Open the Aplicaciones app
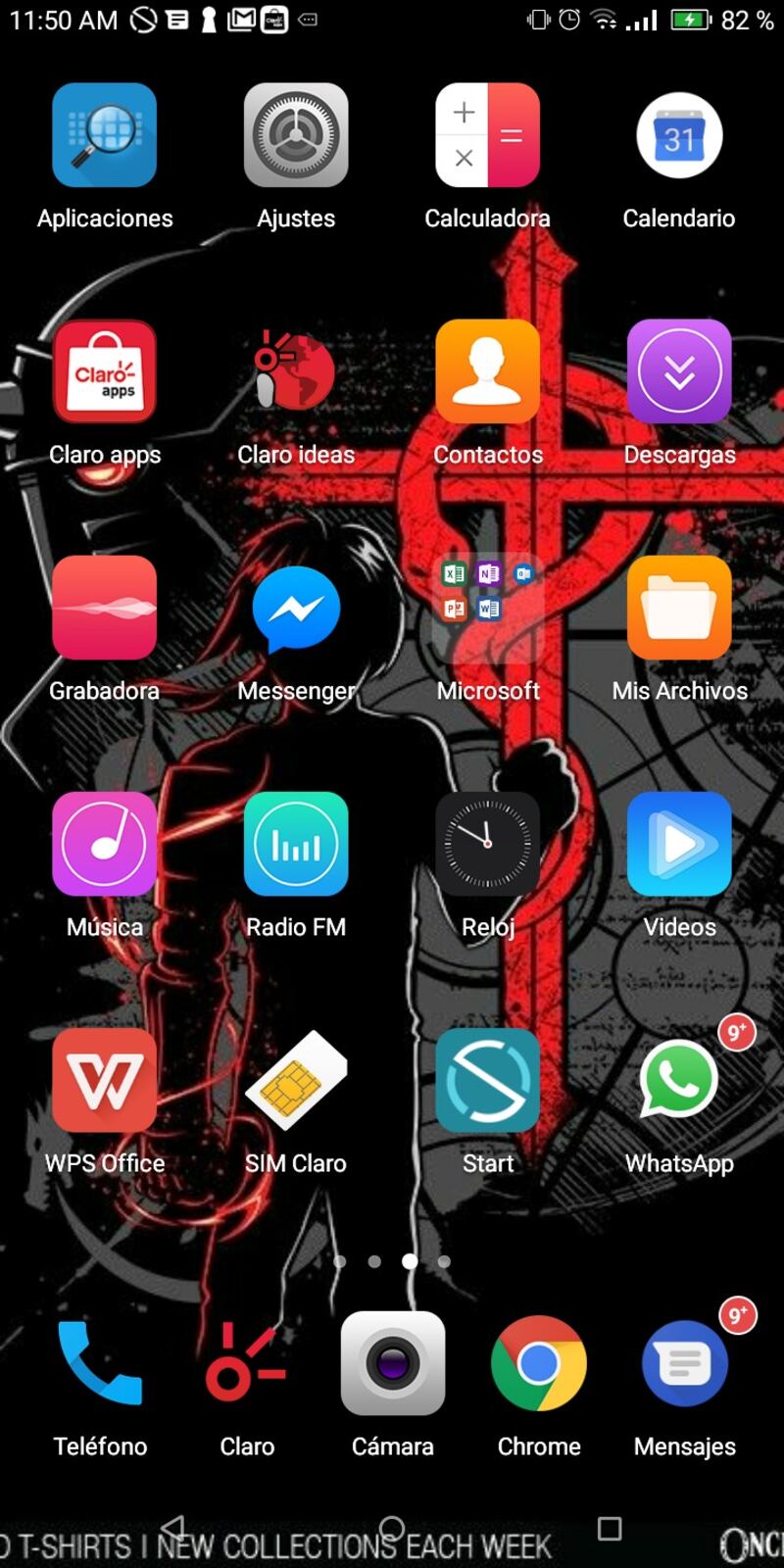This screenshot has width=784, height=1568. point(104,135)
